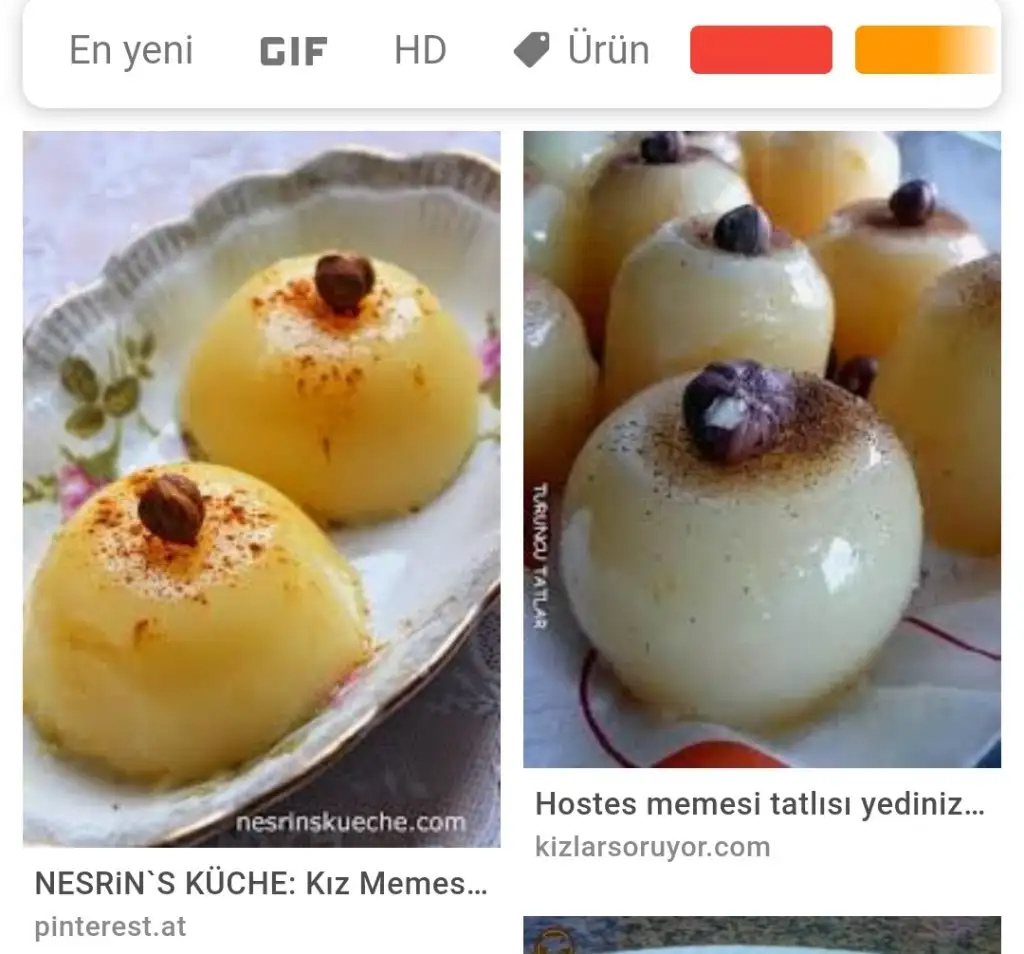Show only HD images

click(x=419, y=50)
